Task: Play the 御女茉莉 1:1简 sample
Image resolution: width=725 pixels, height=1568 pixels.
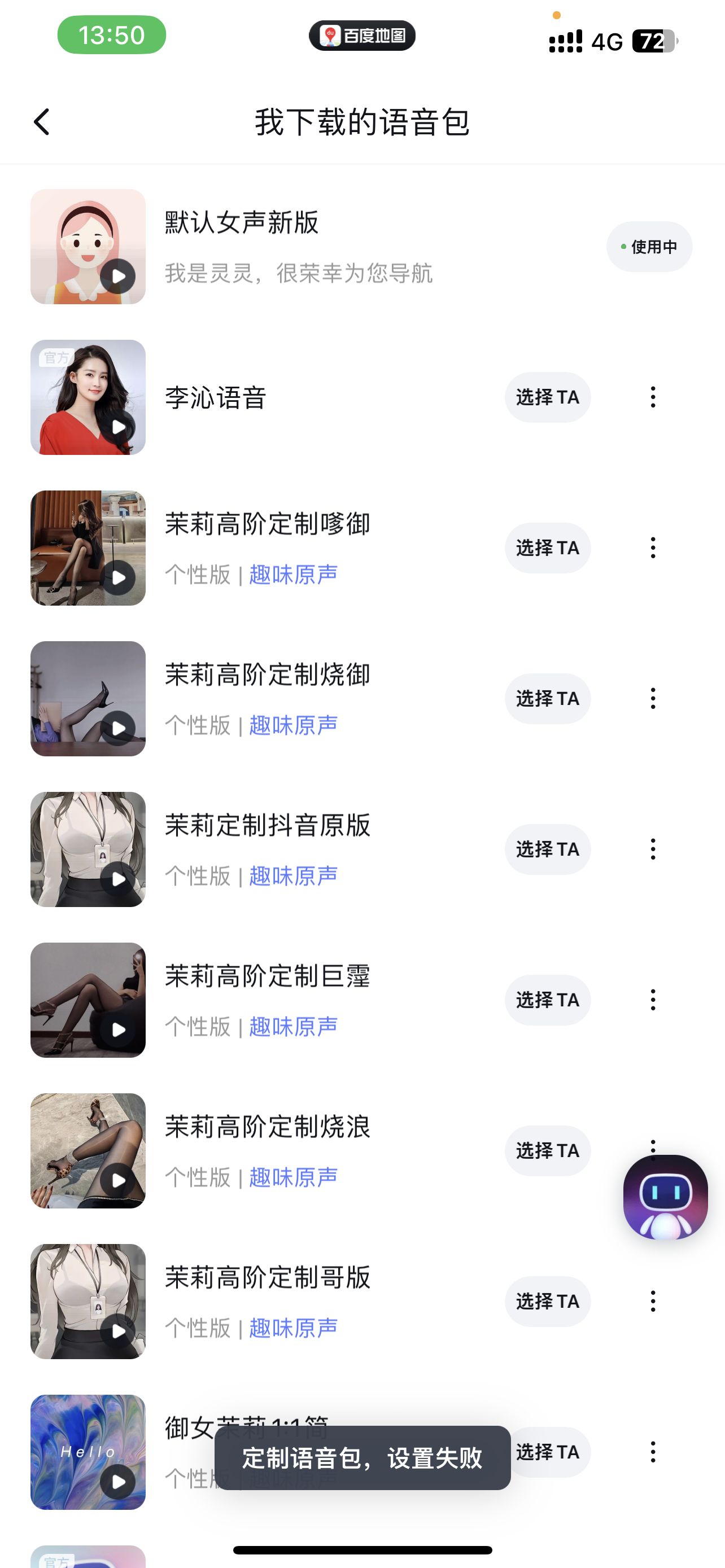Action: 117,1482
